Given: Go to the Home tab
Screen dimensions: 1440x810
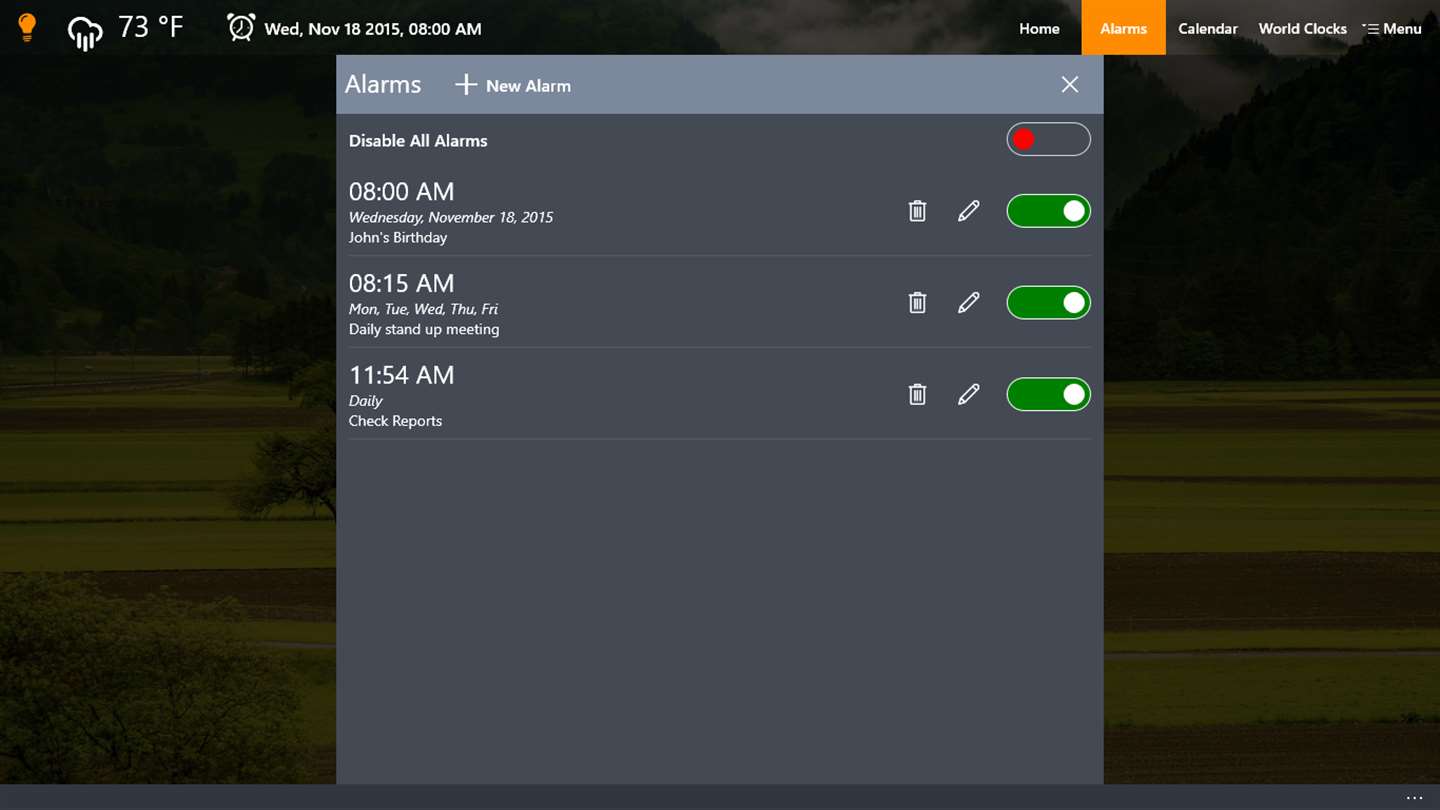Looking at the screenshot, I should point(1038,28).
